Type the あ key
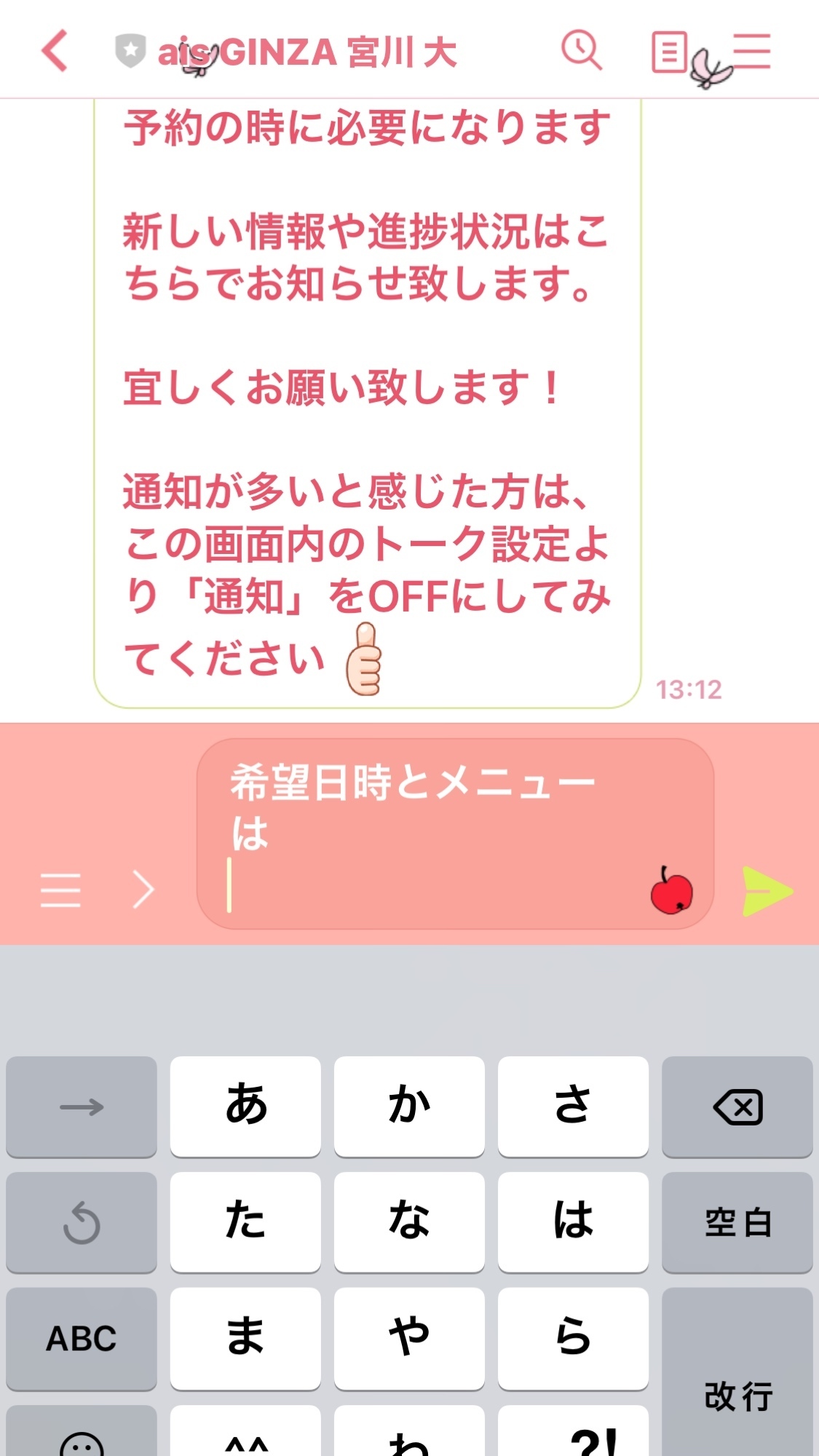The image size is (819, 1456). 245,1107
